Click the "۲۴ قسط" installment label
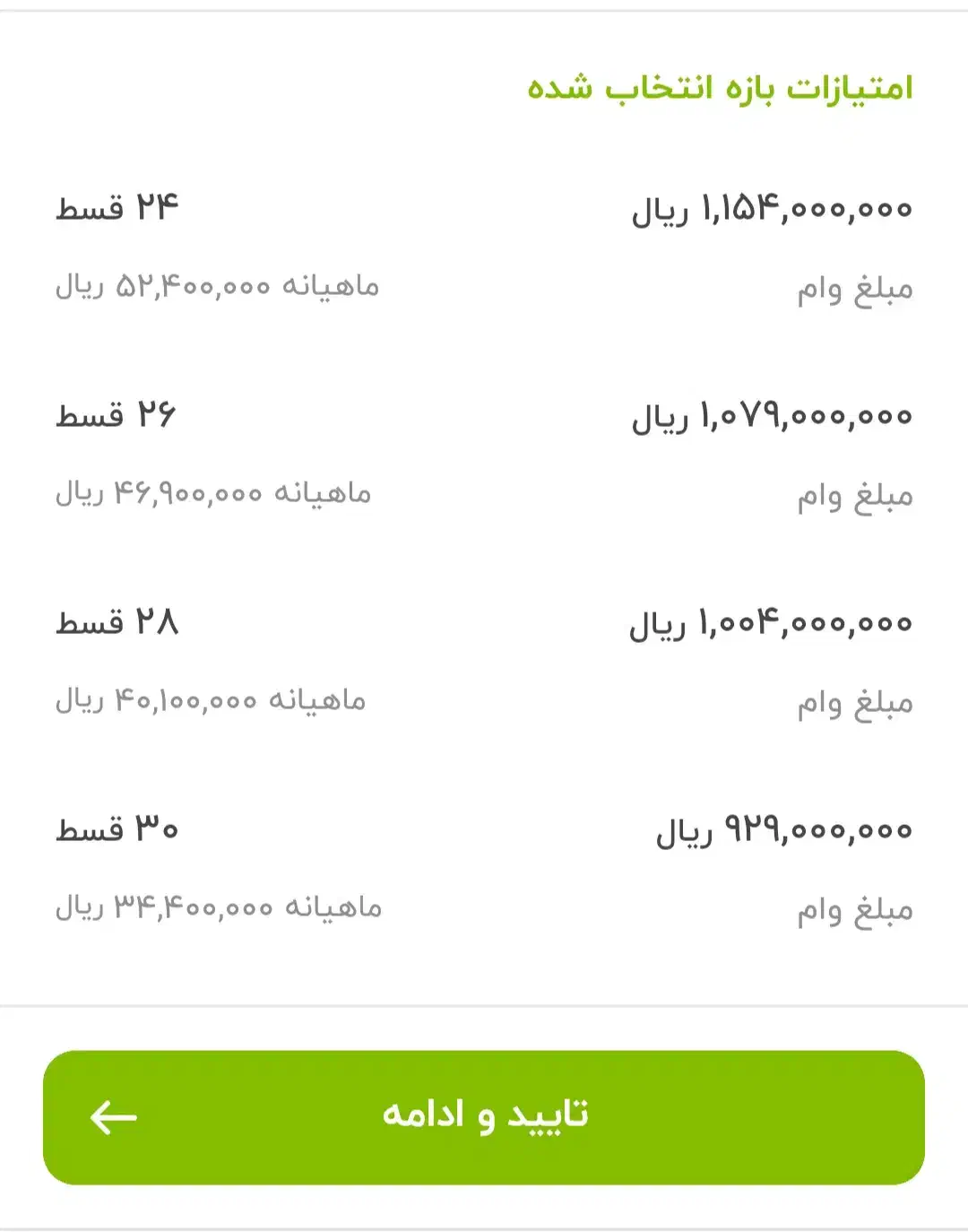The width and height of the screenshot is (968, 1232). coord(117,206)
